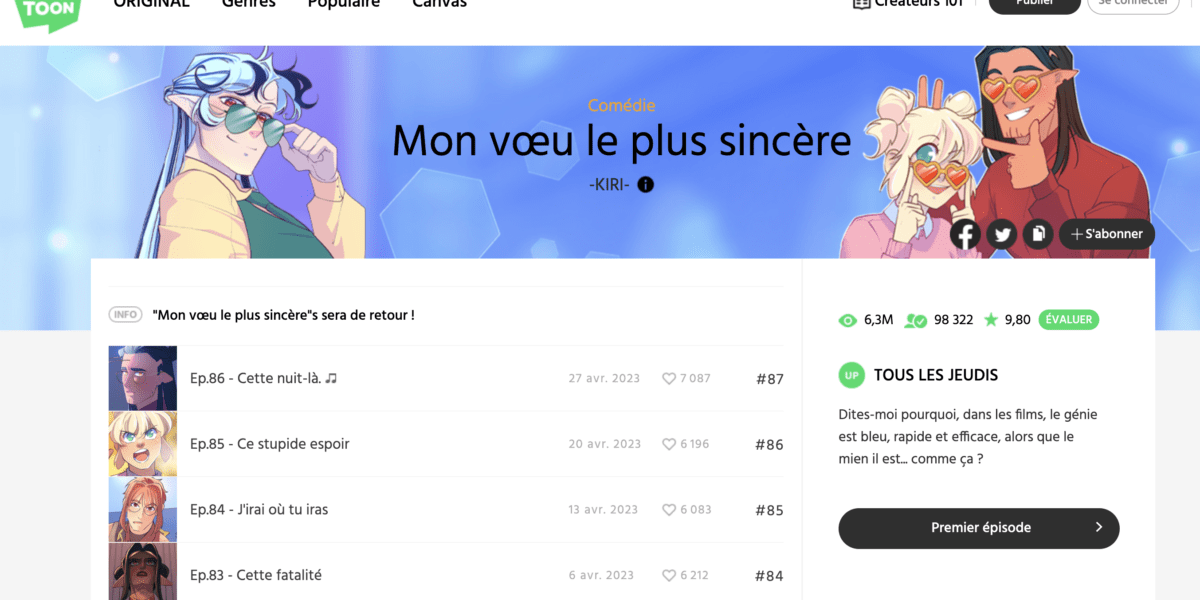
Task: Rate the series with ÉVALUER
Action: 1068,320
